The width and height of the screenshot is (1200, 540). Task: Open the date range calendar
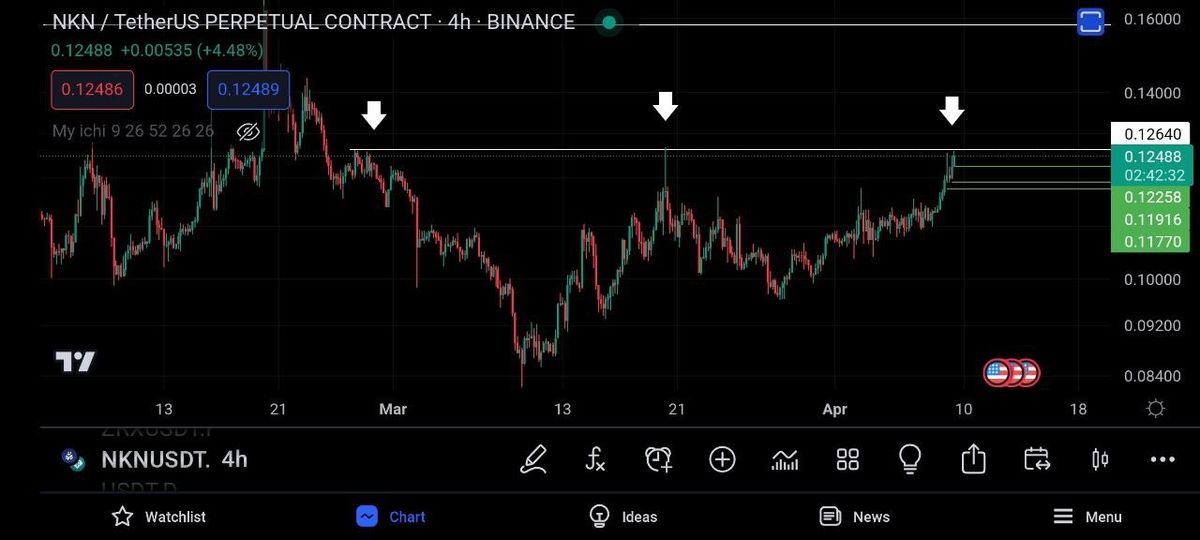point(1037,459)
